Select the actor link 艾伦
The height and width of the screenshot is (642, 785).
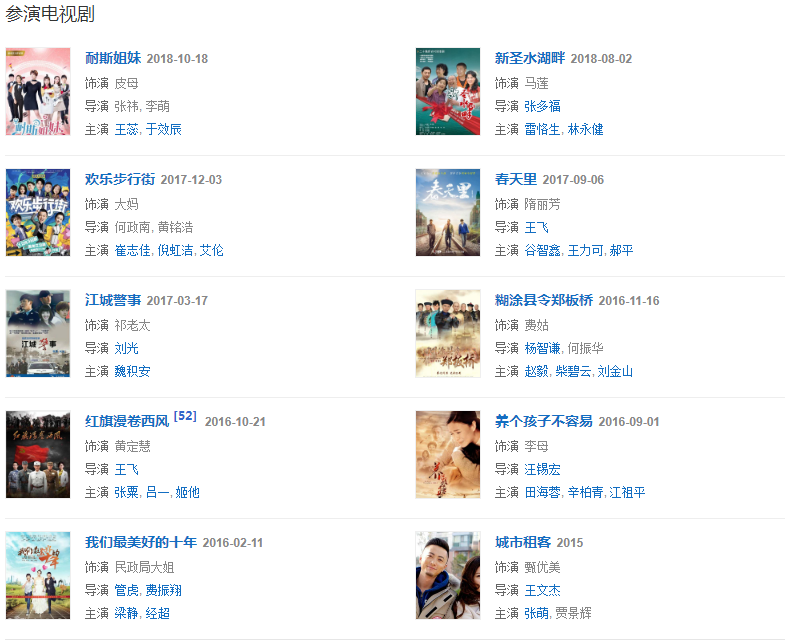point(211,250)
